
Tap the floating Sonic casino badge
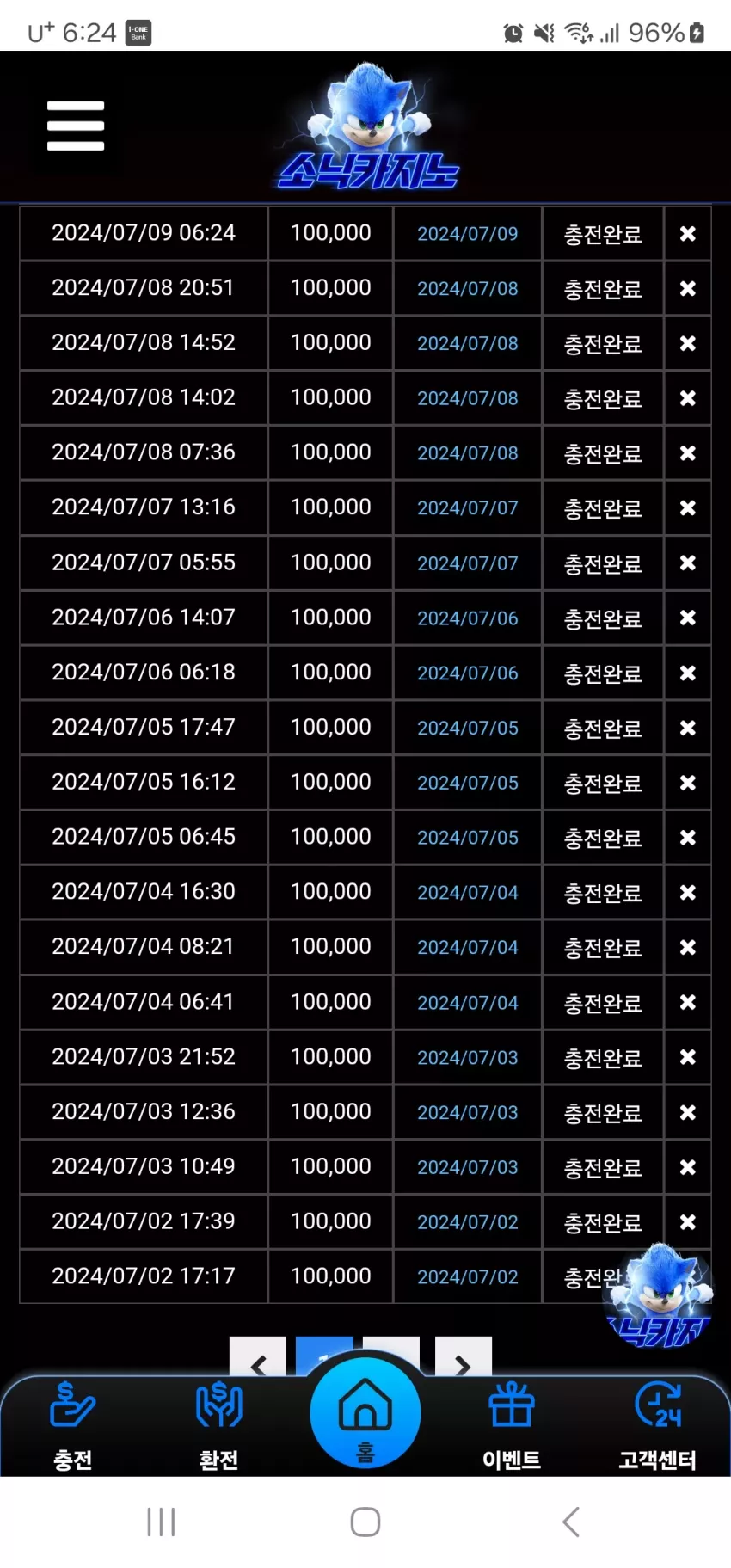coord(660,1295)
